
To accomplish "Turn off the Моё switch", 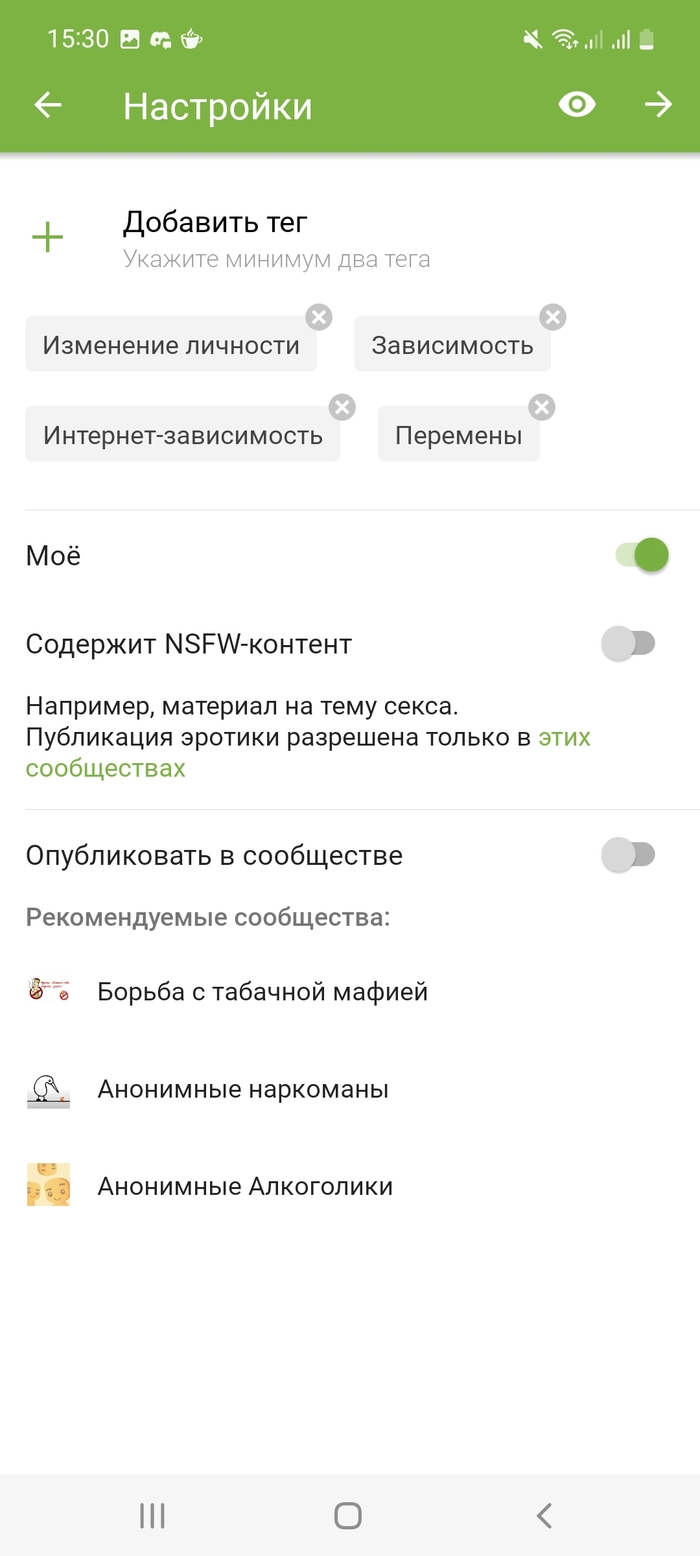I will (x=641, y=555).
